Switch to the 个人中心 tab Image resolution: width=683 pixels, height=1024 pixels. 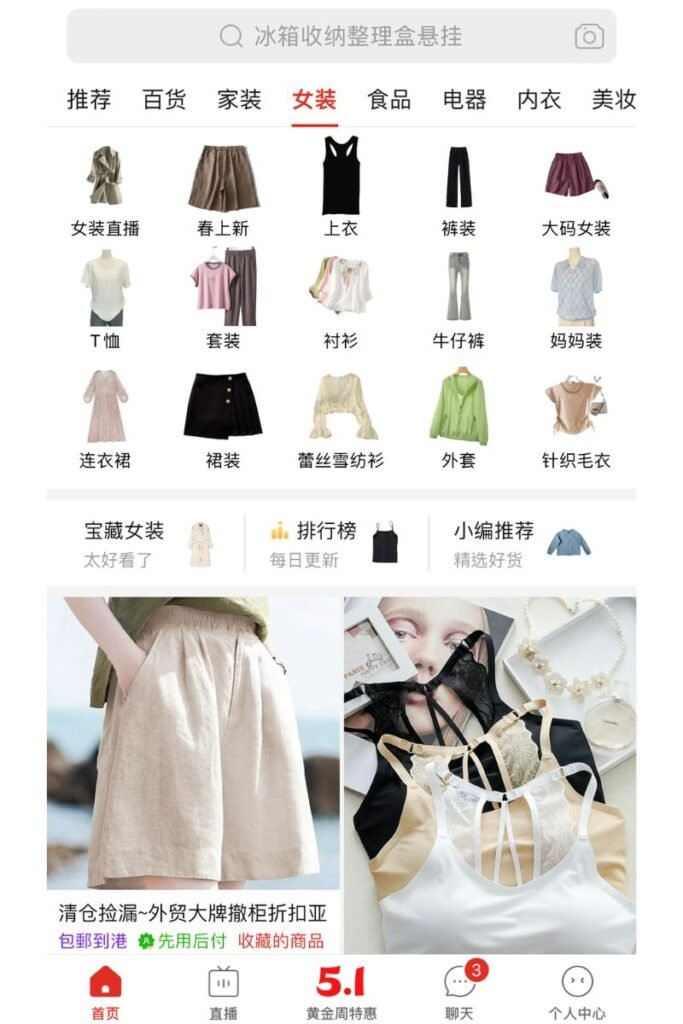576,992
